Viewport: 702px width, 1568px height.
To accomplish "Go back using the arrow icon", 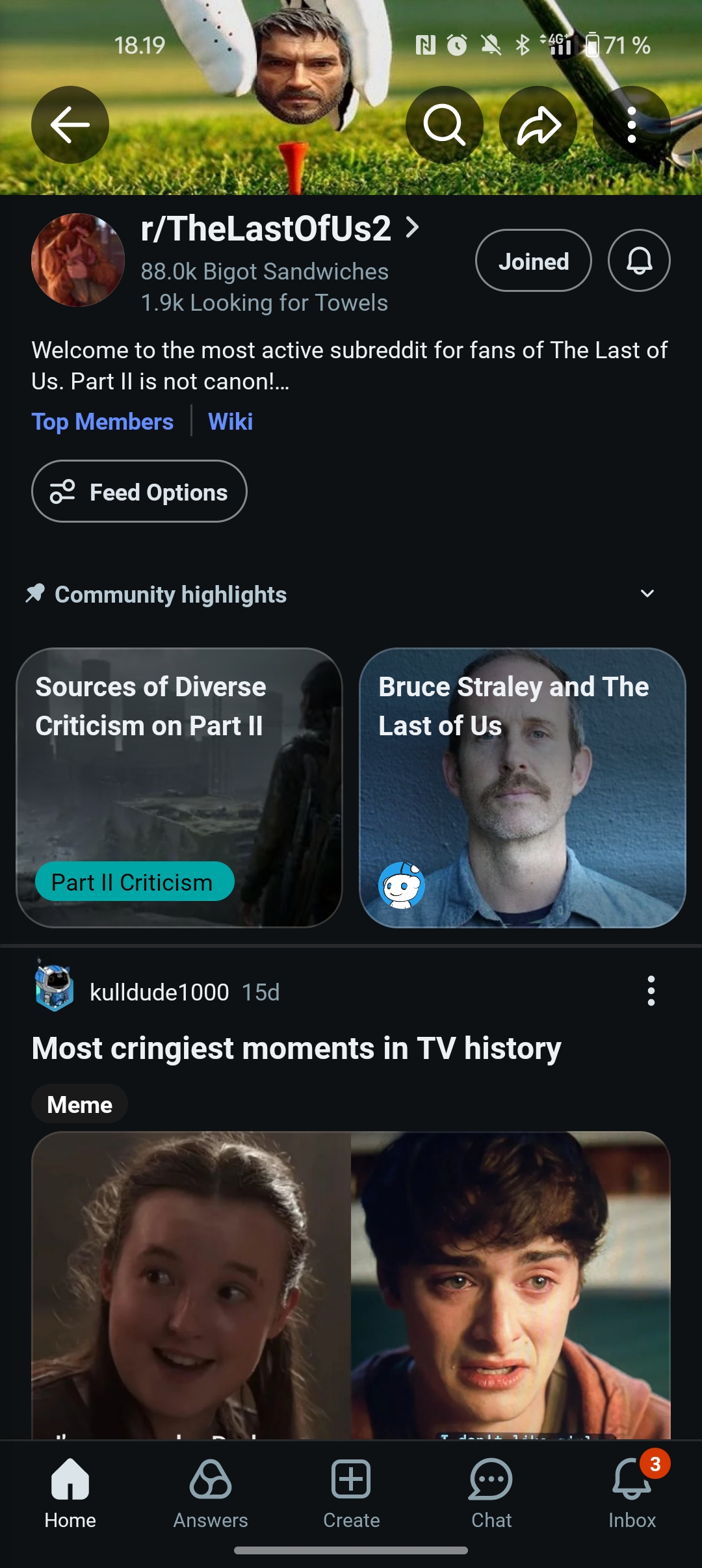I will tap(70, 124).
